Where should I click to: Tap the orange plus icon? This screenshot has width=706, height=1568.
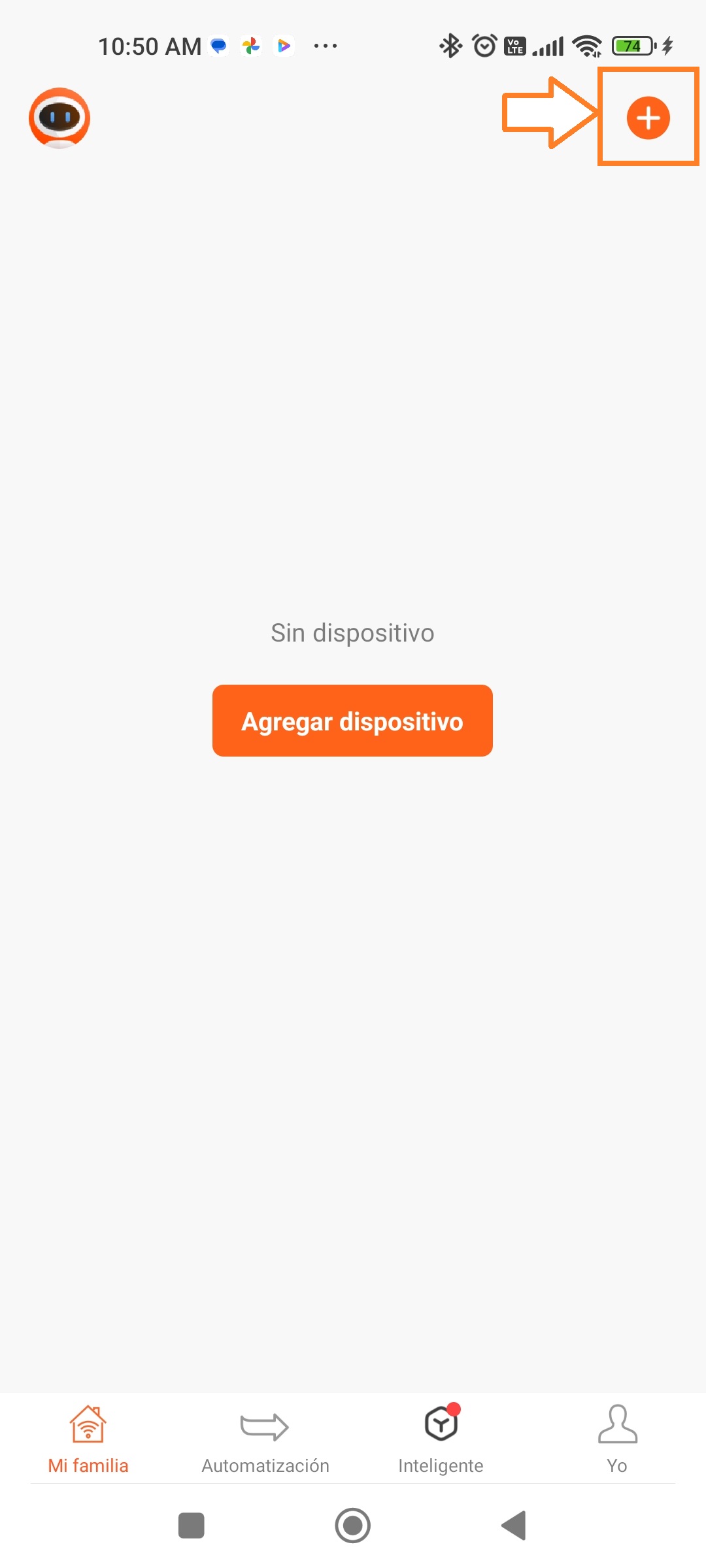tap(648, 118)
